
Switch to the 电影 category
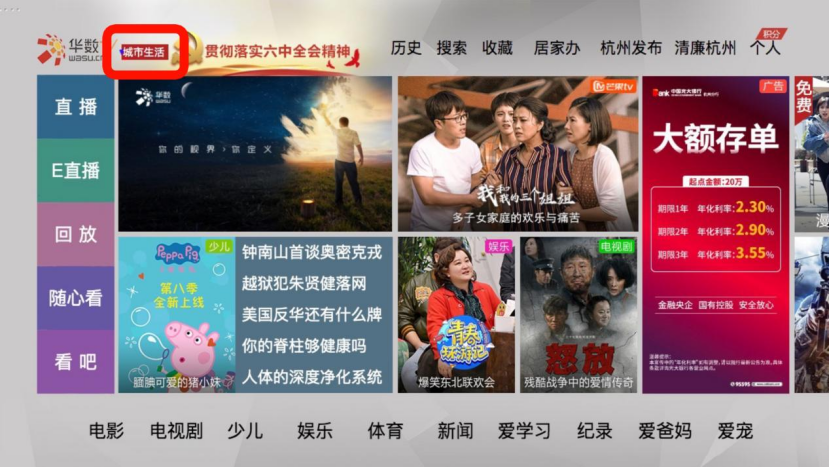tap(106, 431)
